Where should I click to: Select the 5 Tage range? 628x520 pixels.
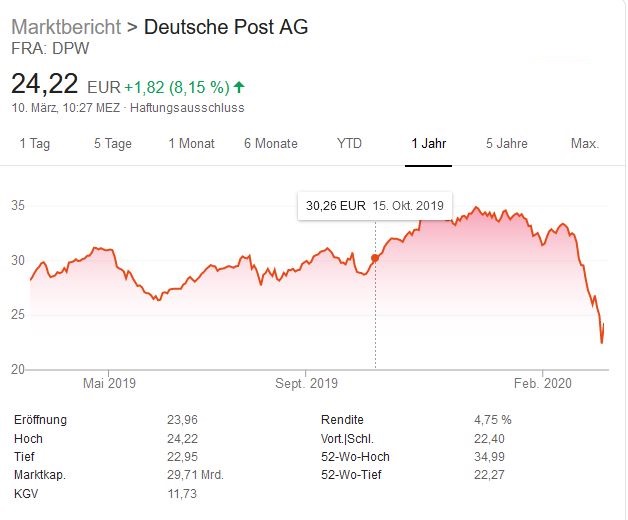click(x=113, y=143)
